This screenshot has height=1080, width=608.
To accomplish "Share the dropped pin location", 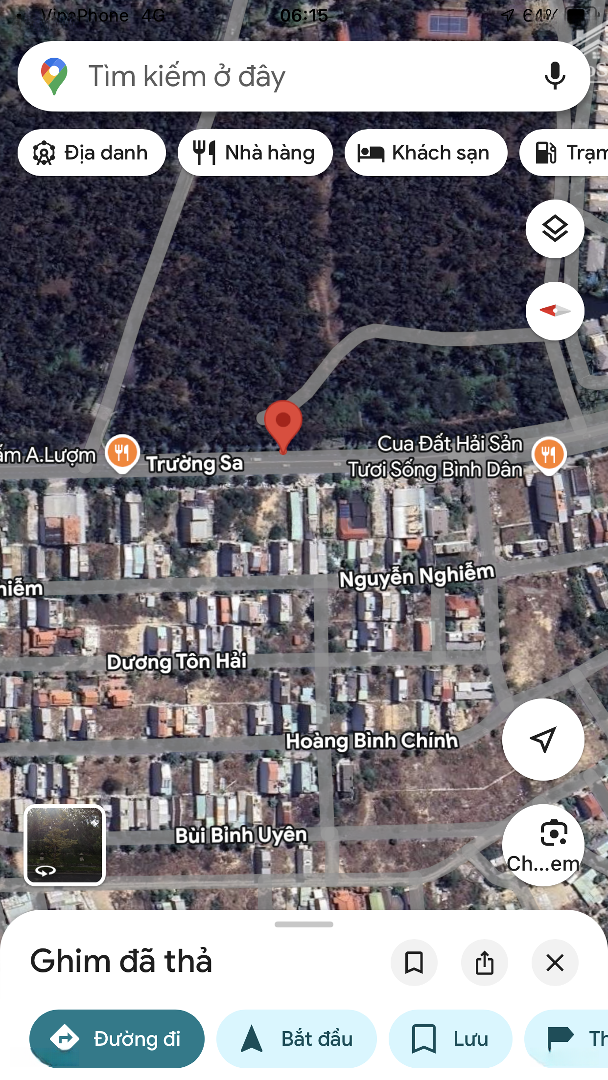I will pos(485,963).
